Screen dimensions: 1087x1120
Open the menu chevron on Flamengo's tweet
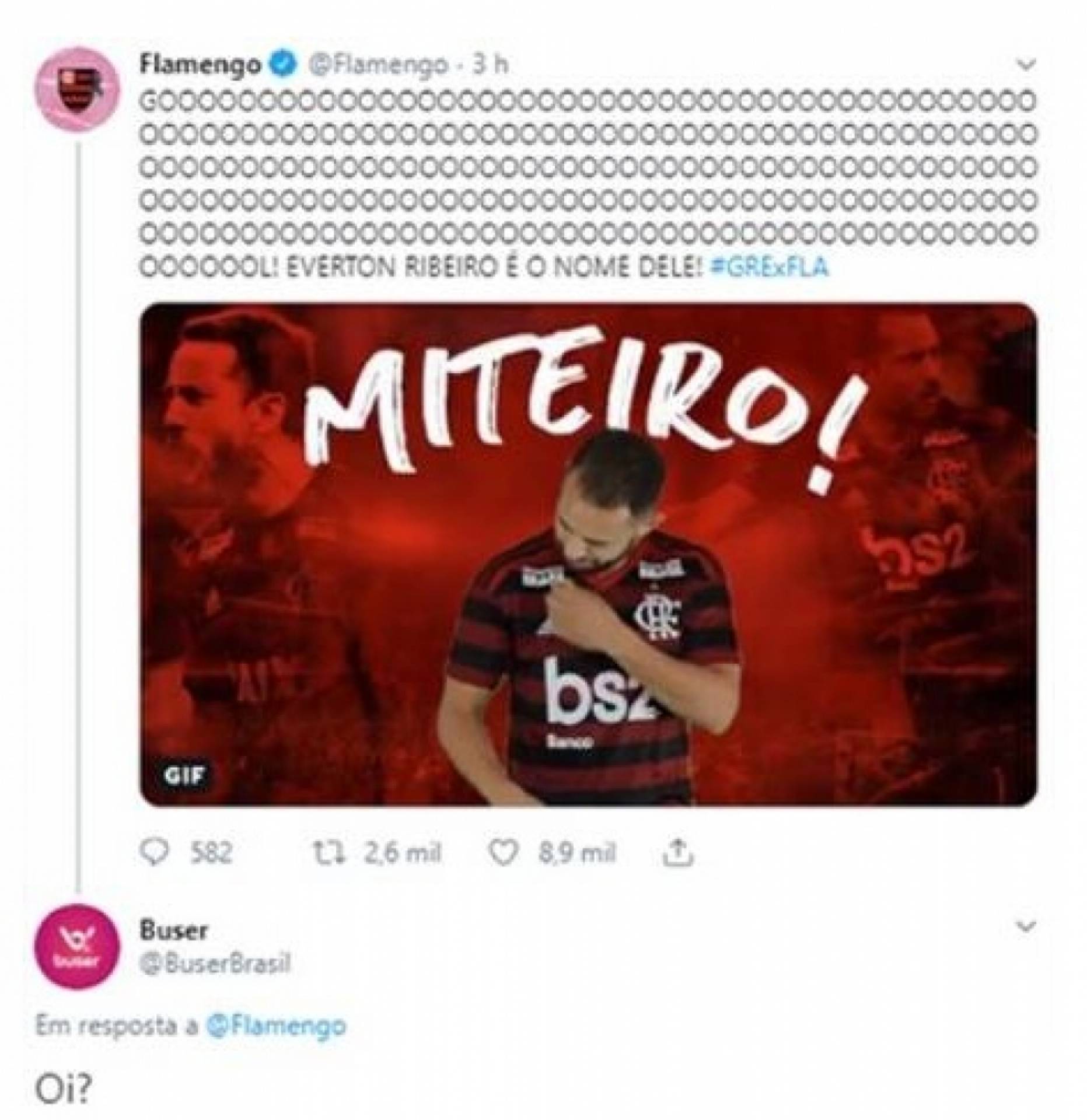pyautogui.click(x=1026, y=65)
